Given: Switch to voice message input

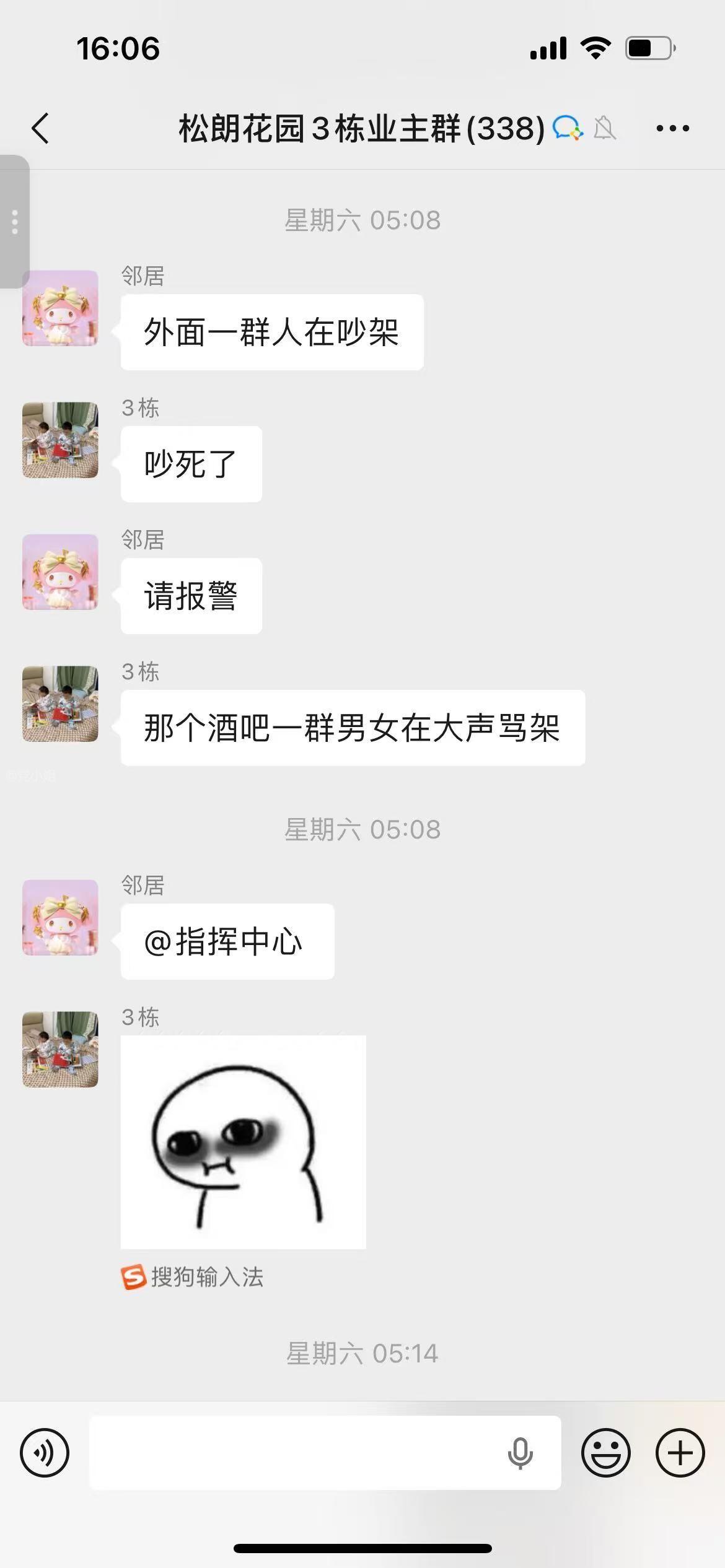Looking at the screenshot, I should pos(45,1453).
